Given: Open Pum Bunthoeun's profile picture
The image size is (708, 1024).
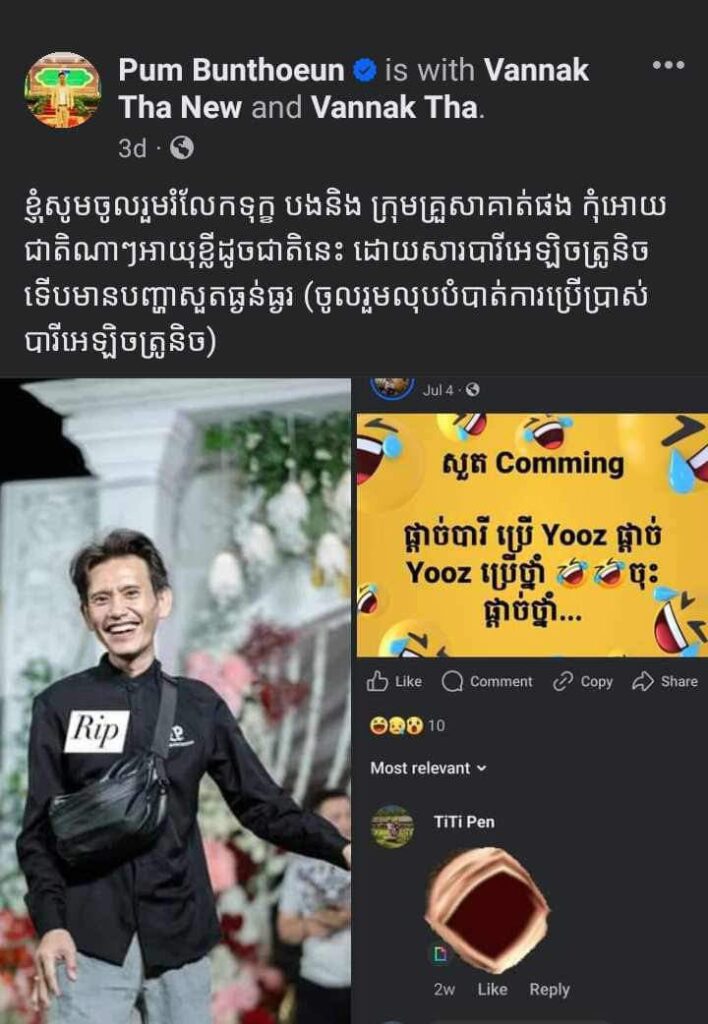Looking at the screenshot, I should [x=62, y=90].
